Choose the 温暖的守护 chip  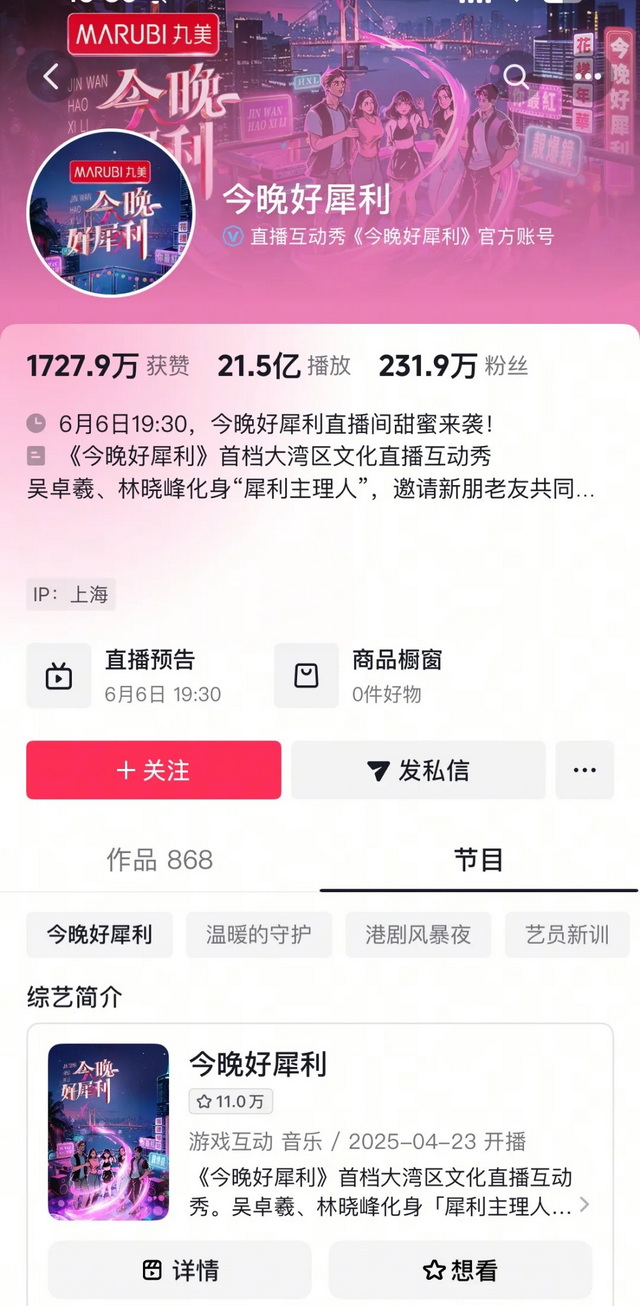258,935
